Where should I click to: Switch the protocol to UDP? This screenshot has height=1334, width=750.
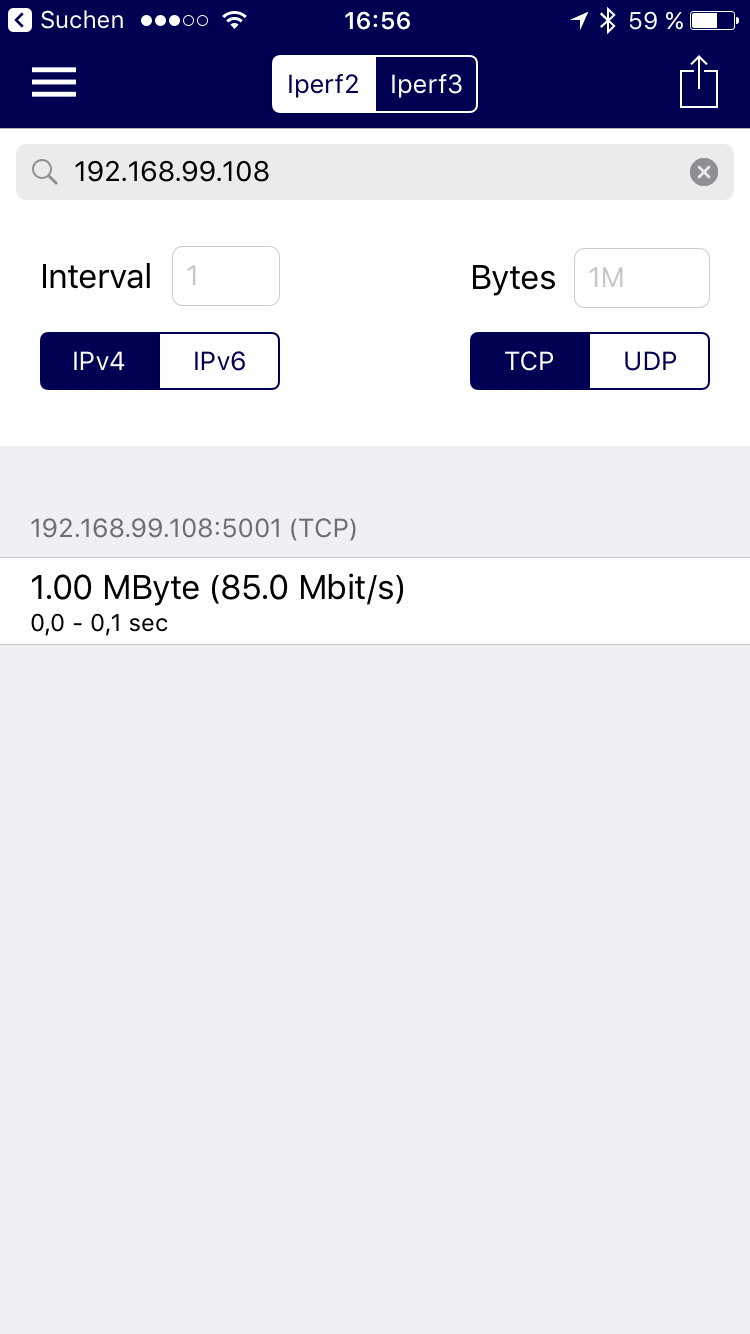[x=649, y=361]
